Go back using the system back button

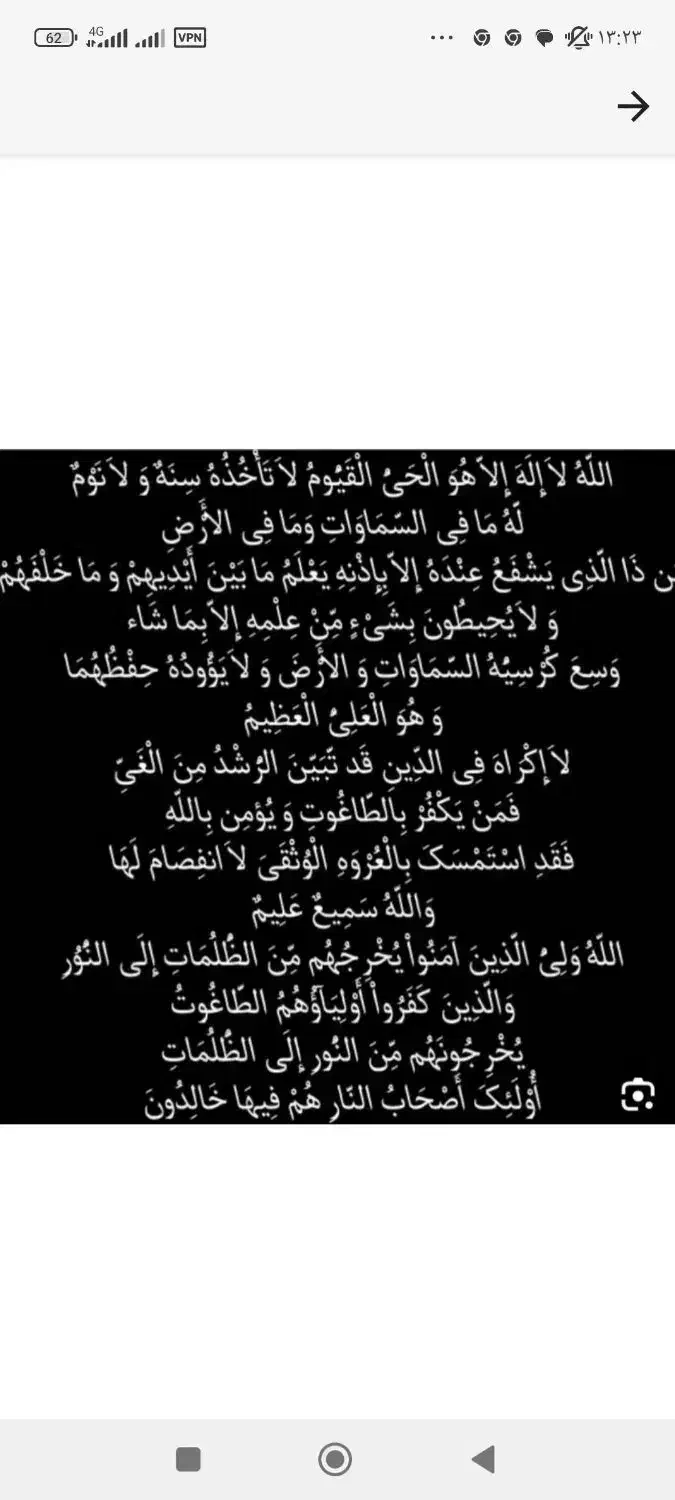[x=484, y=1459]
